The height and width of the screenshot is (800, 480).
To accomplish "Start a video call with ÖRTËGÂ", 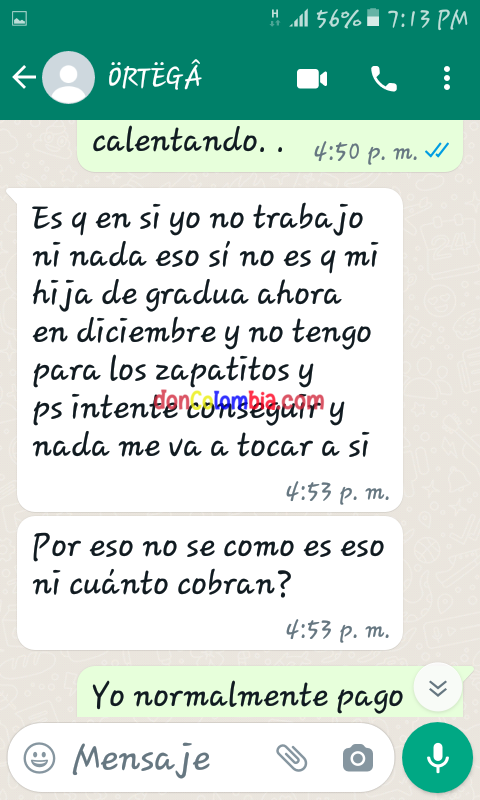I will pyautogui.click(x=312, y=79).
